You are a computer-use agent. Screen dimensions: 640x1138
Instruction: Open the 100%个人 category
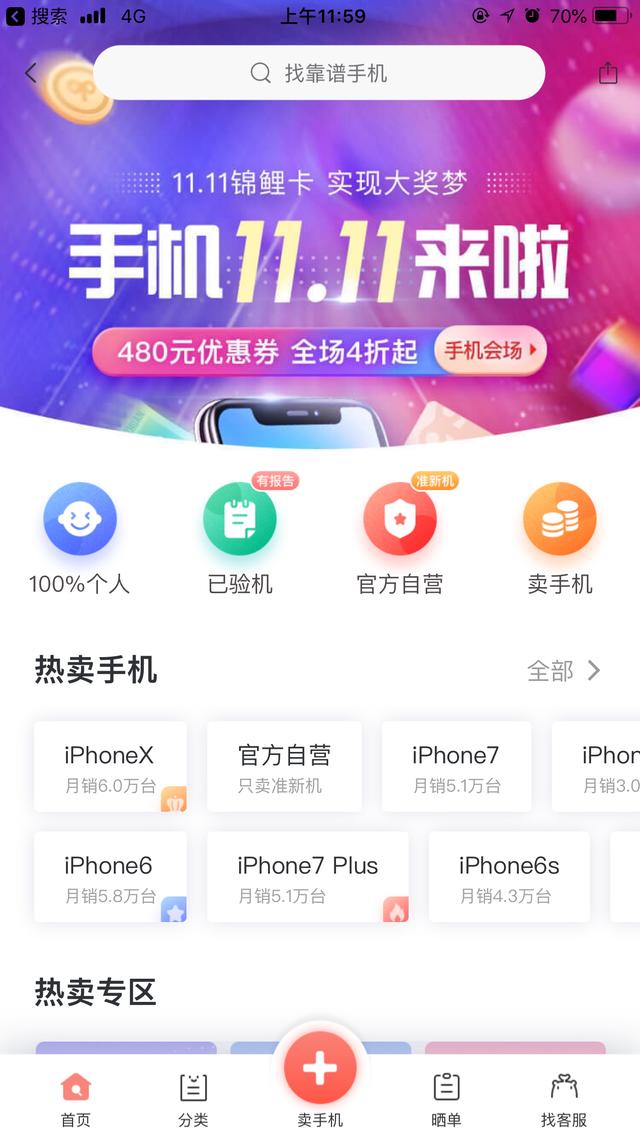(79, 520)
